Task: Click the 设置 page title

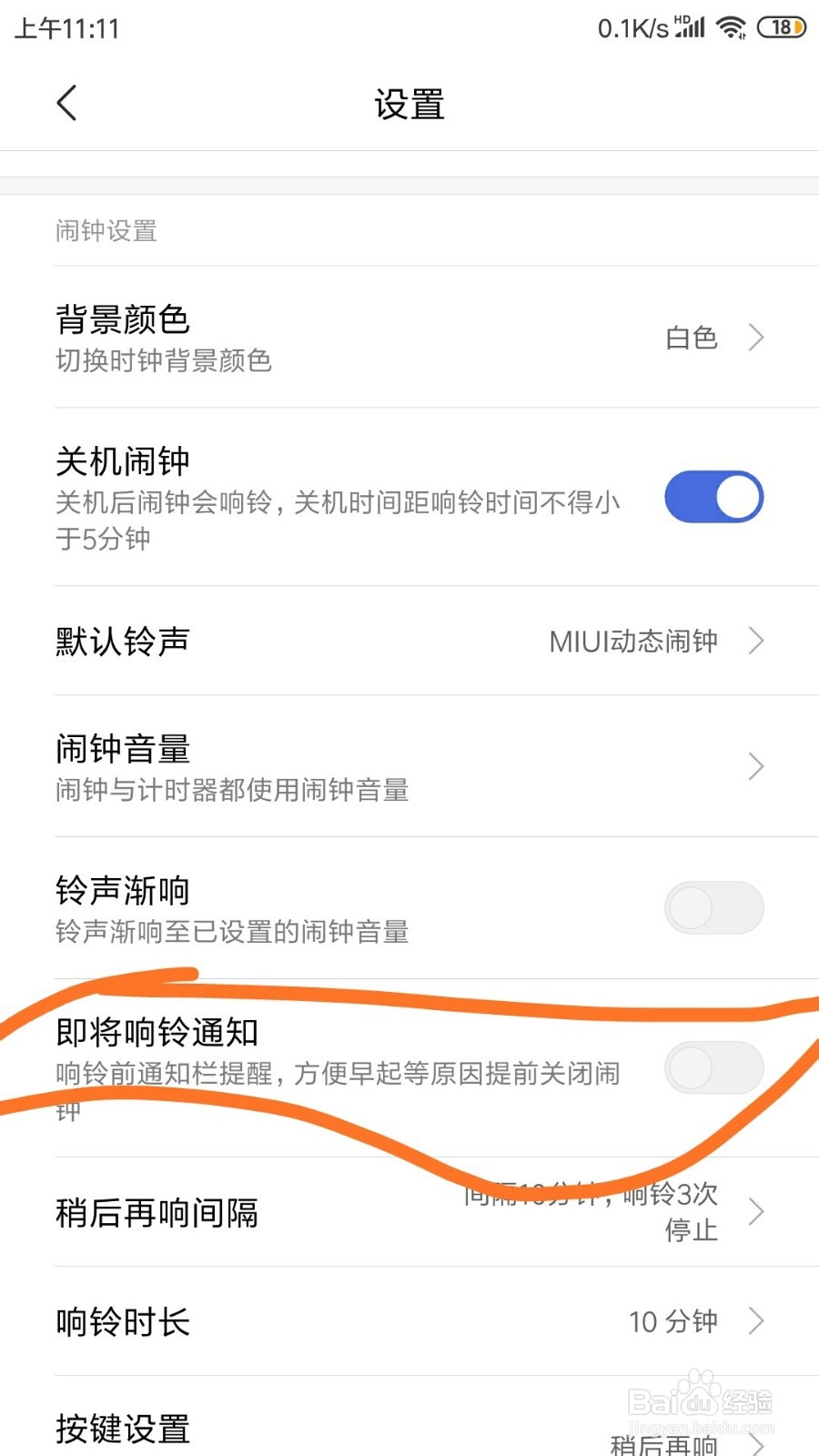Action: [409, 104]
